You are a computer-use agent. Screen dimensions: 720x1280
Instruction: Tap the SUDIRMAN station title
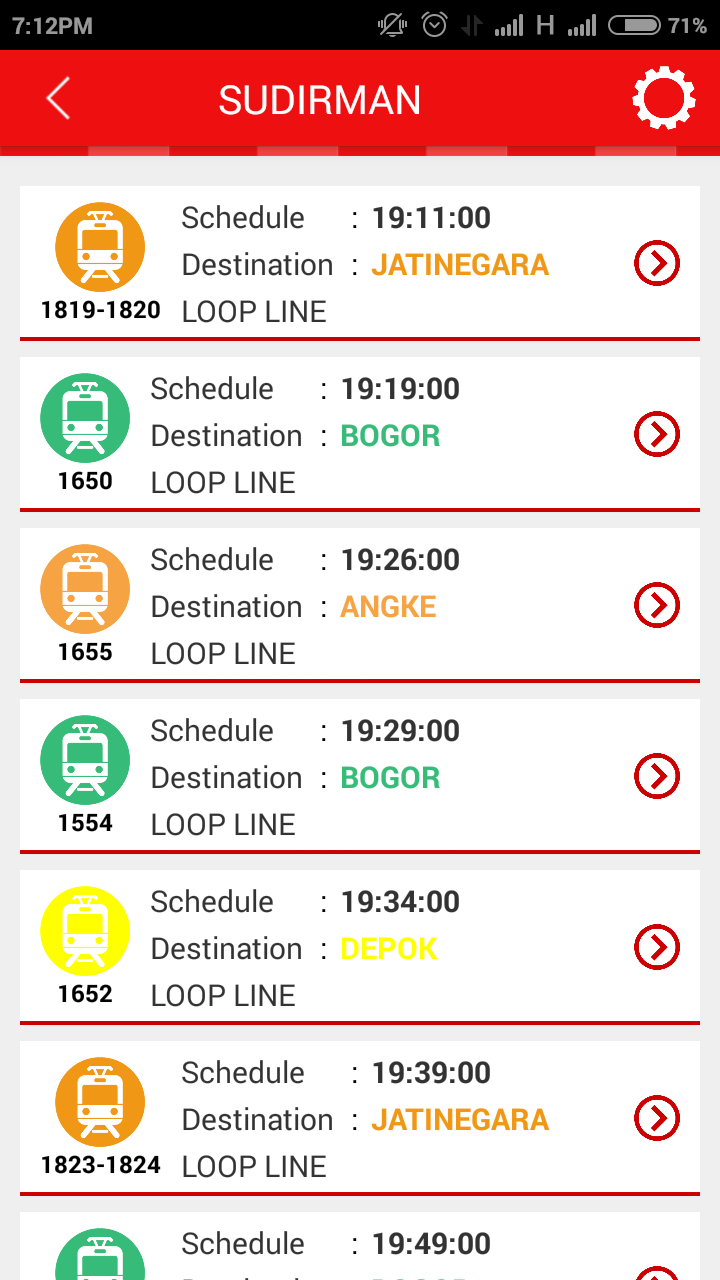(x=320, y=99)
